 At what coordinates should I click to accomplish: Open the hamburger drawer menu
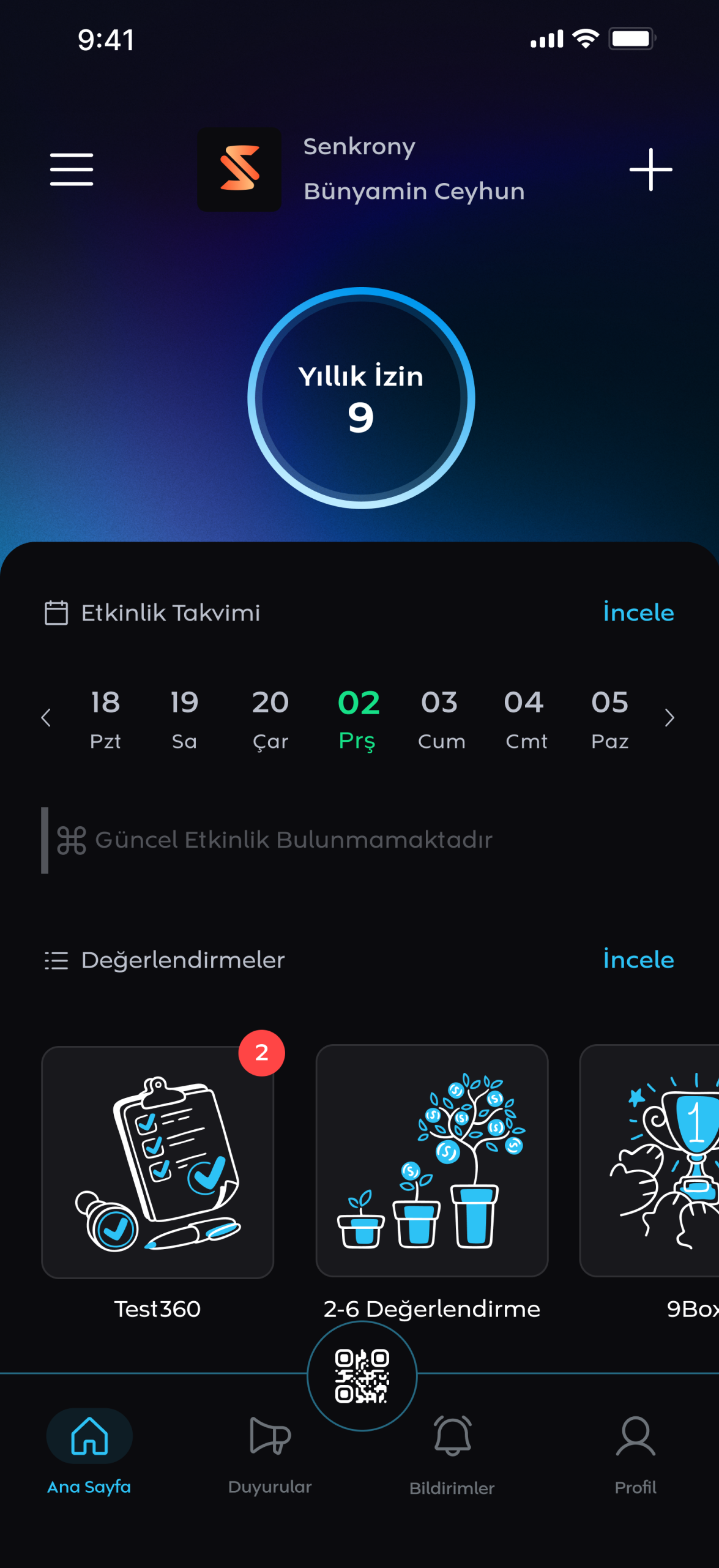pos(72,170)
